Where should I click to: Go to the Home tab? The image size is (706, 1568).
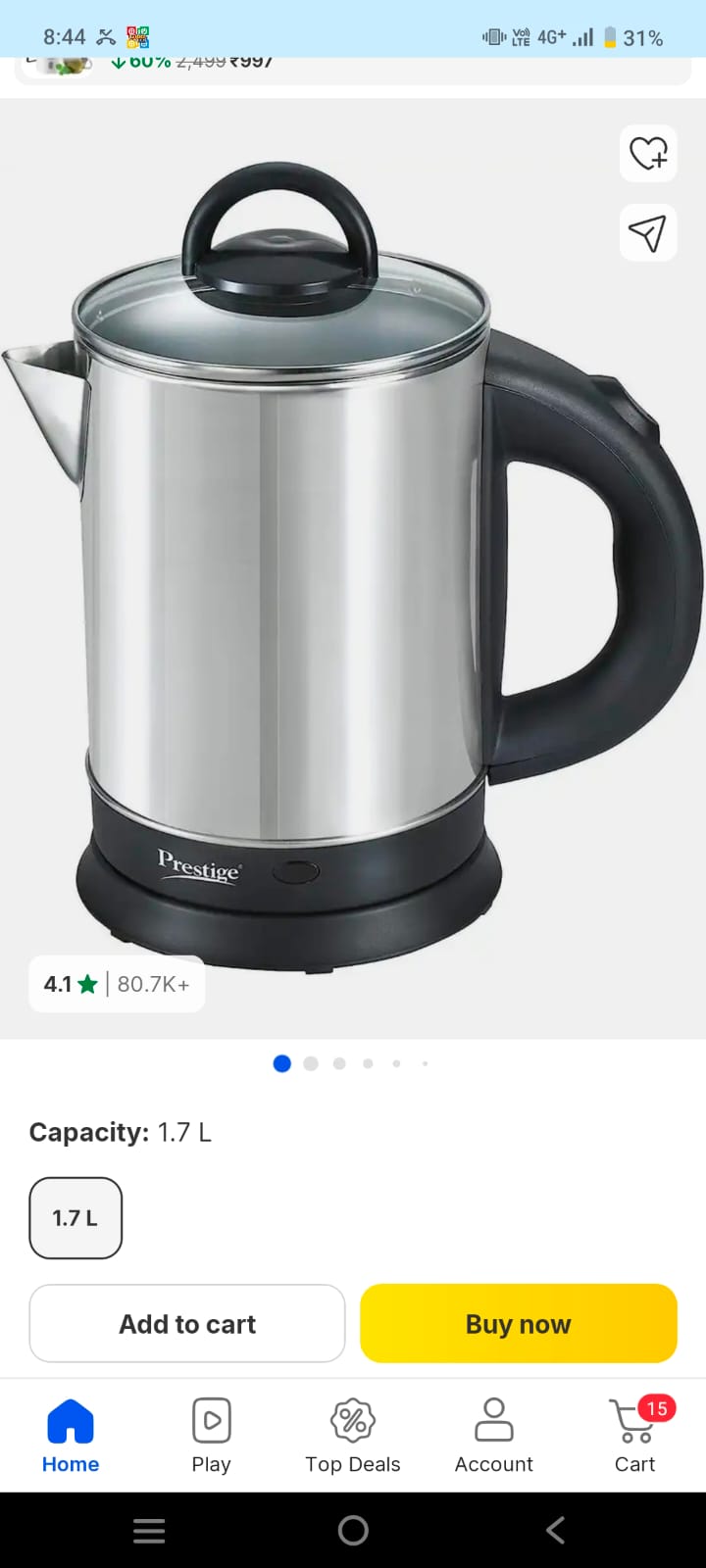(71, 1436)
